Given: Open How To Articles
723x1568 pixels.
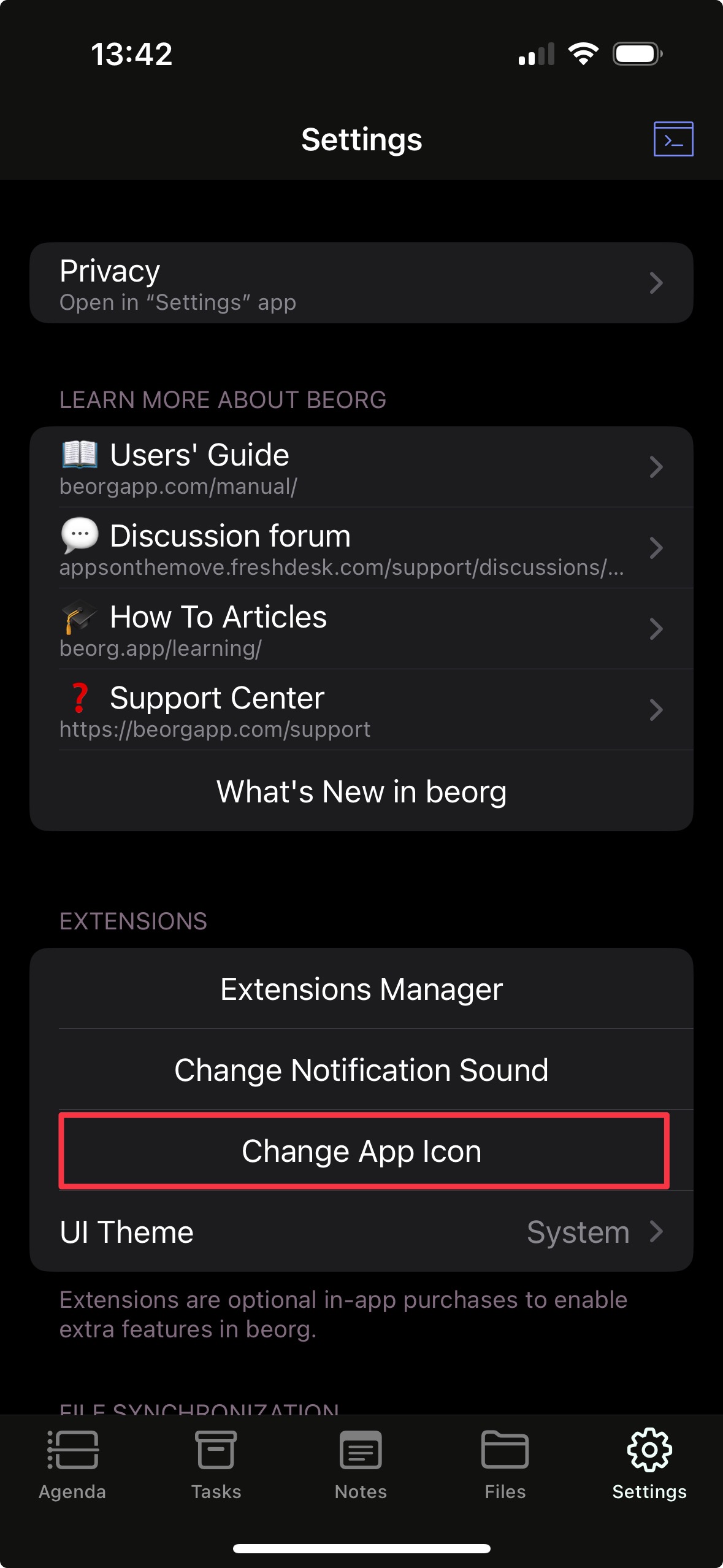Looking at the screenshot, I should (361, 629).
